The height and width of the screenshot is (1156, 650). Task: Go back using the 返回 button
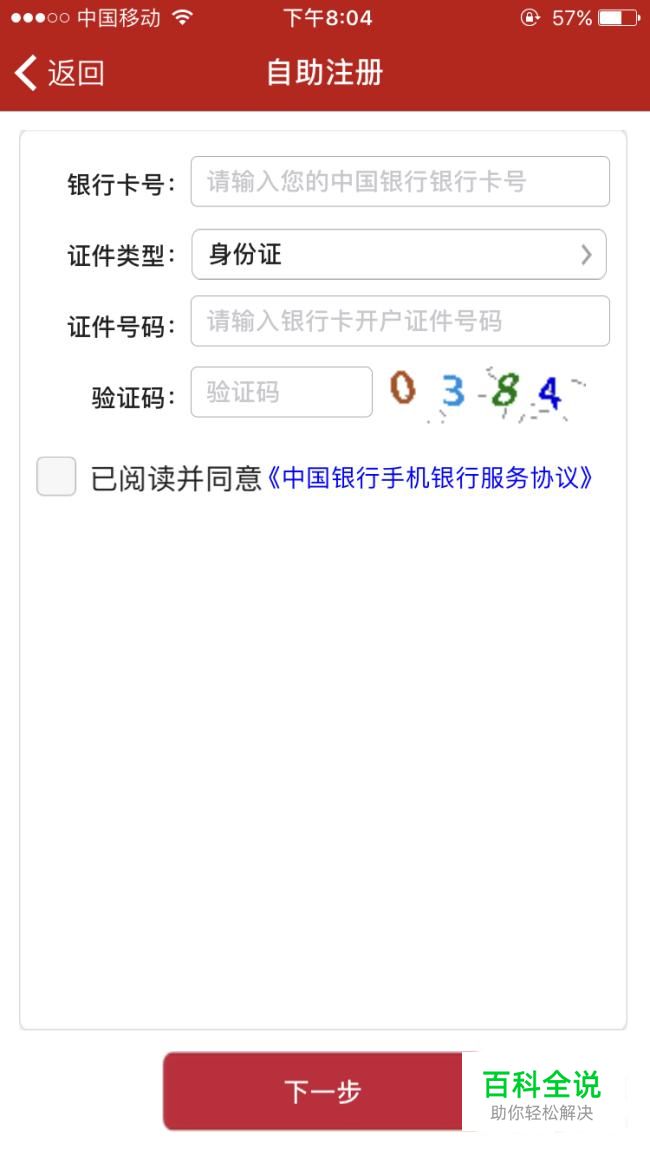[59, 73]
